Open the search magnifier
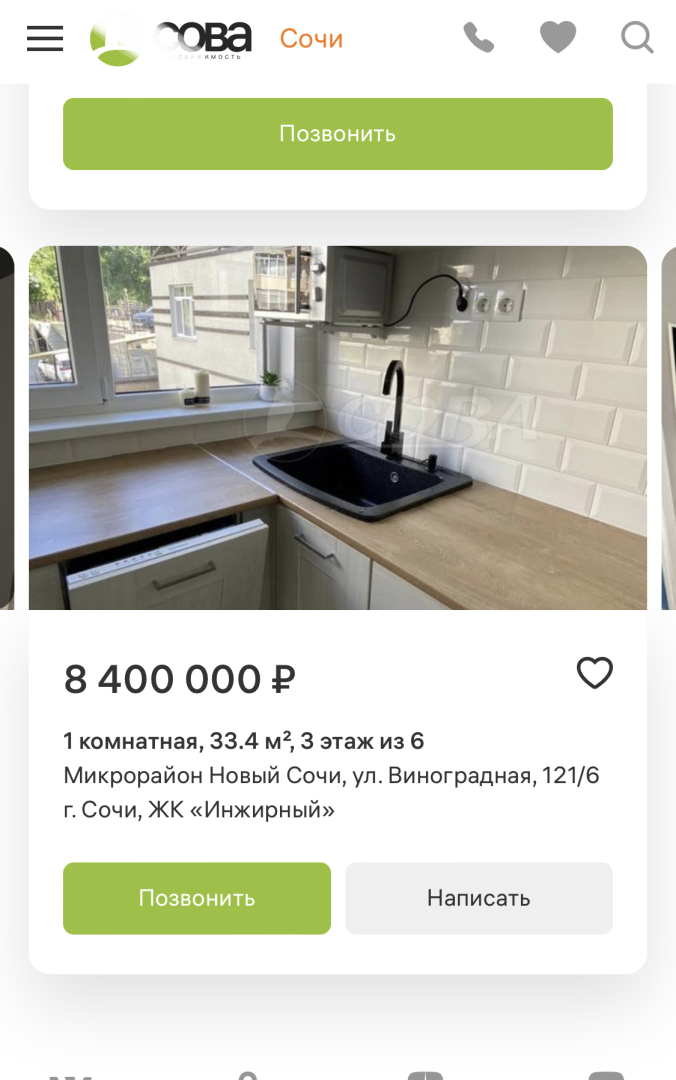Image resolution: width=676 pixels, height=1080 pixels. [637, 38]
